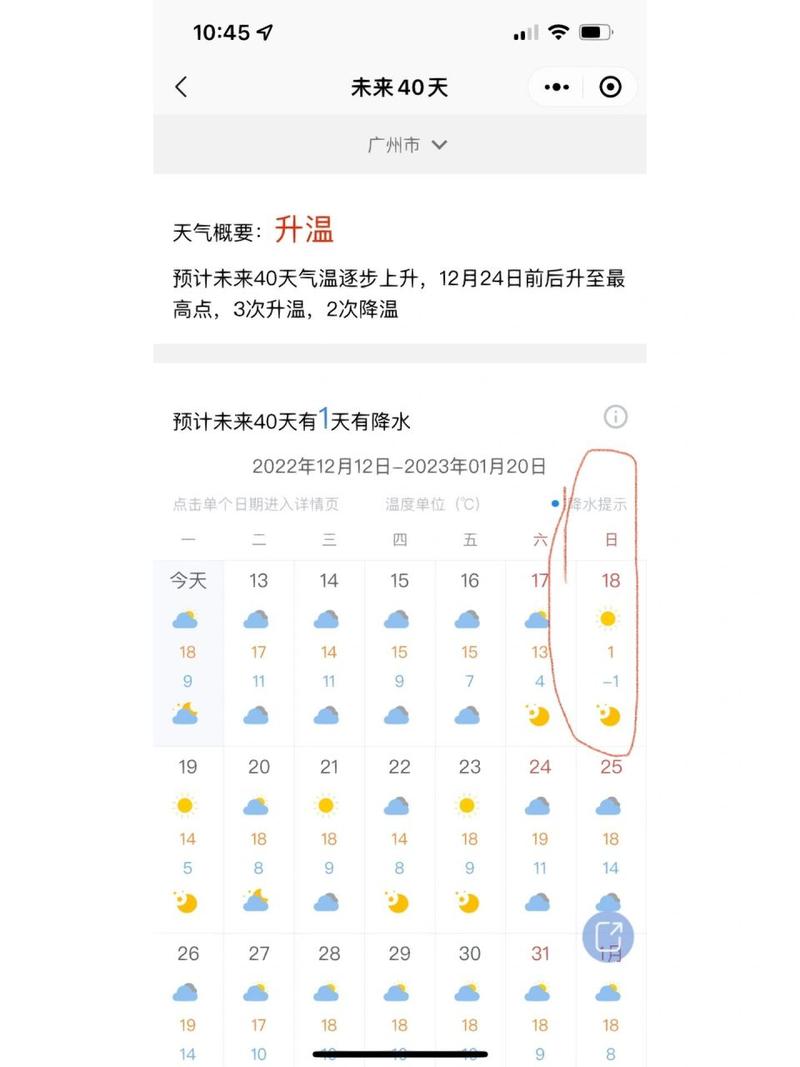Screen dimensions: 800x1067
Task: Open the precipitation info icon beside the forecast header
Action: (616, 417)
